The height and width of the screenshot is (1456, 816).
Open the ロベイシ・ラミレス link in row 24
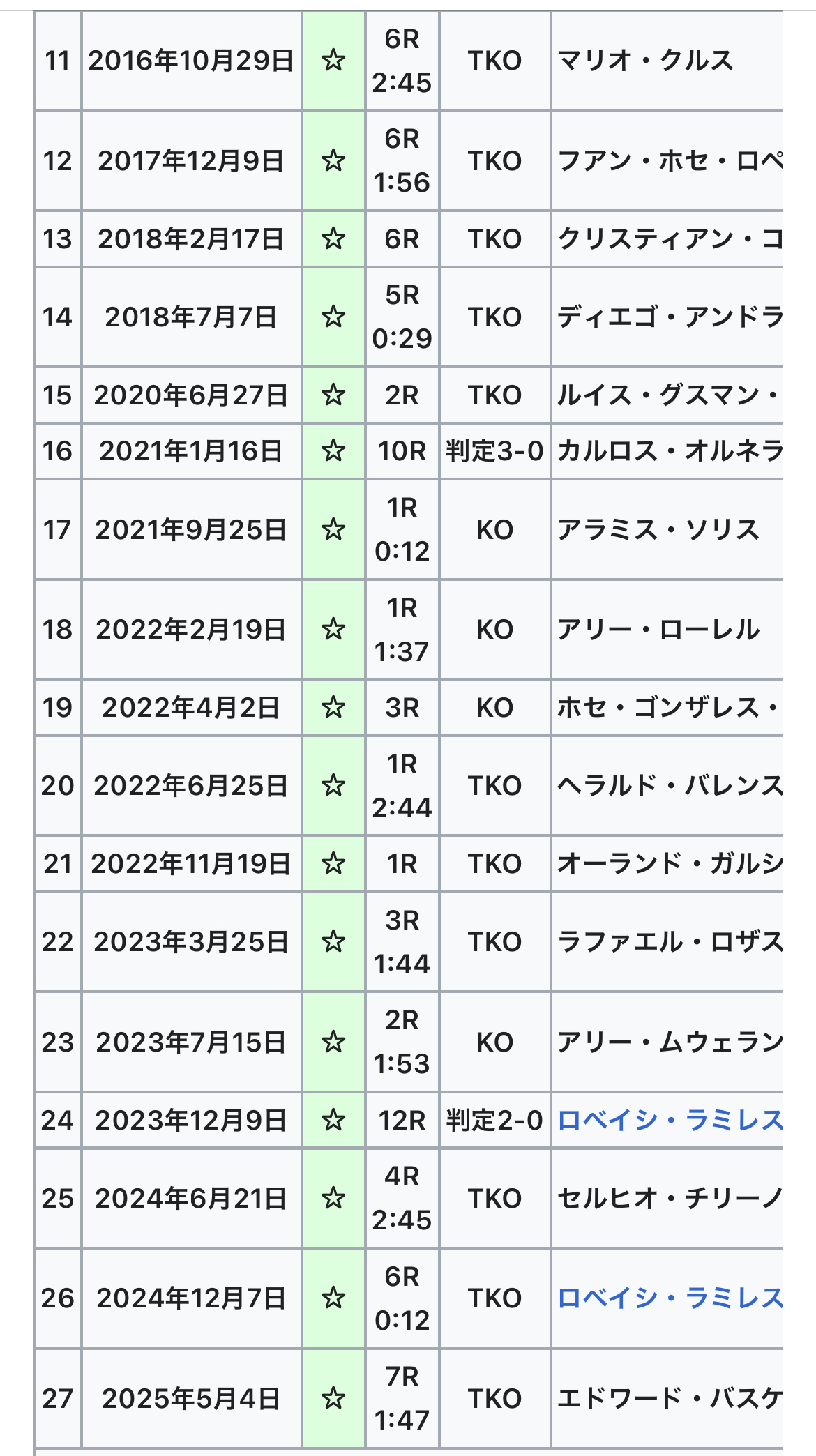pyautogui.click(x=670, y=1121)
